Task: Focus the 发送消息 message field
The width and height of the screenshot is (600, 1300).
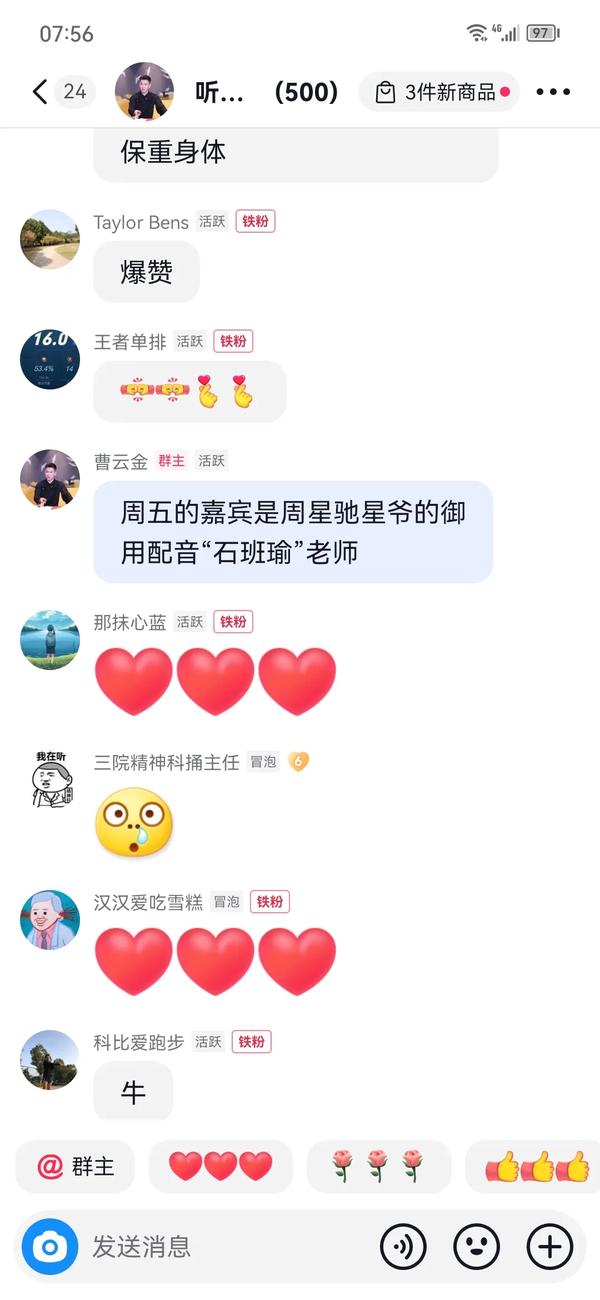Action: (x=220, y=1247)
